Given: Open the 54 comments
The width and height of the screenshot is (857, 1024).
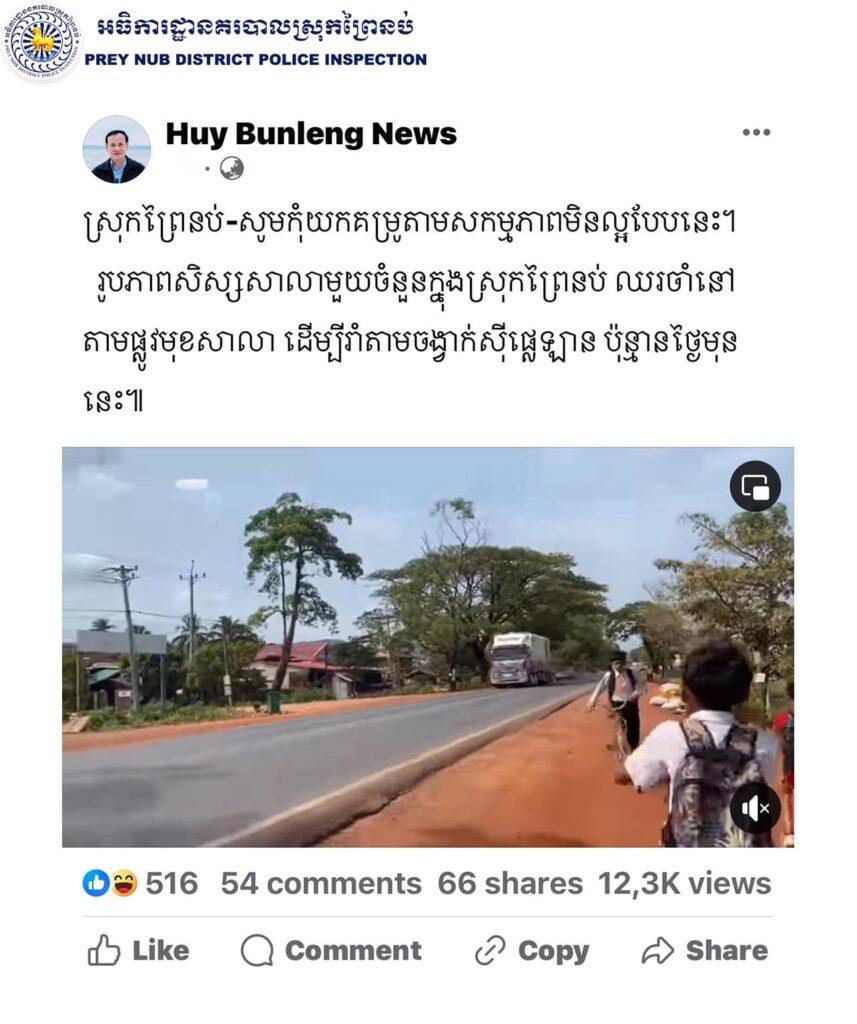Looking at the screenshot, I should [x=321, y=883].
